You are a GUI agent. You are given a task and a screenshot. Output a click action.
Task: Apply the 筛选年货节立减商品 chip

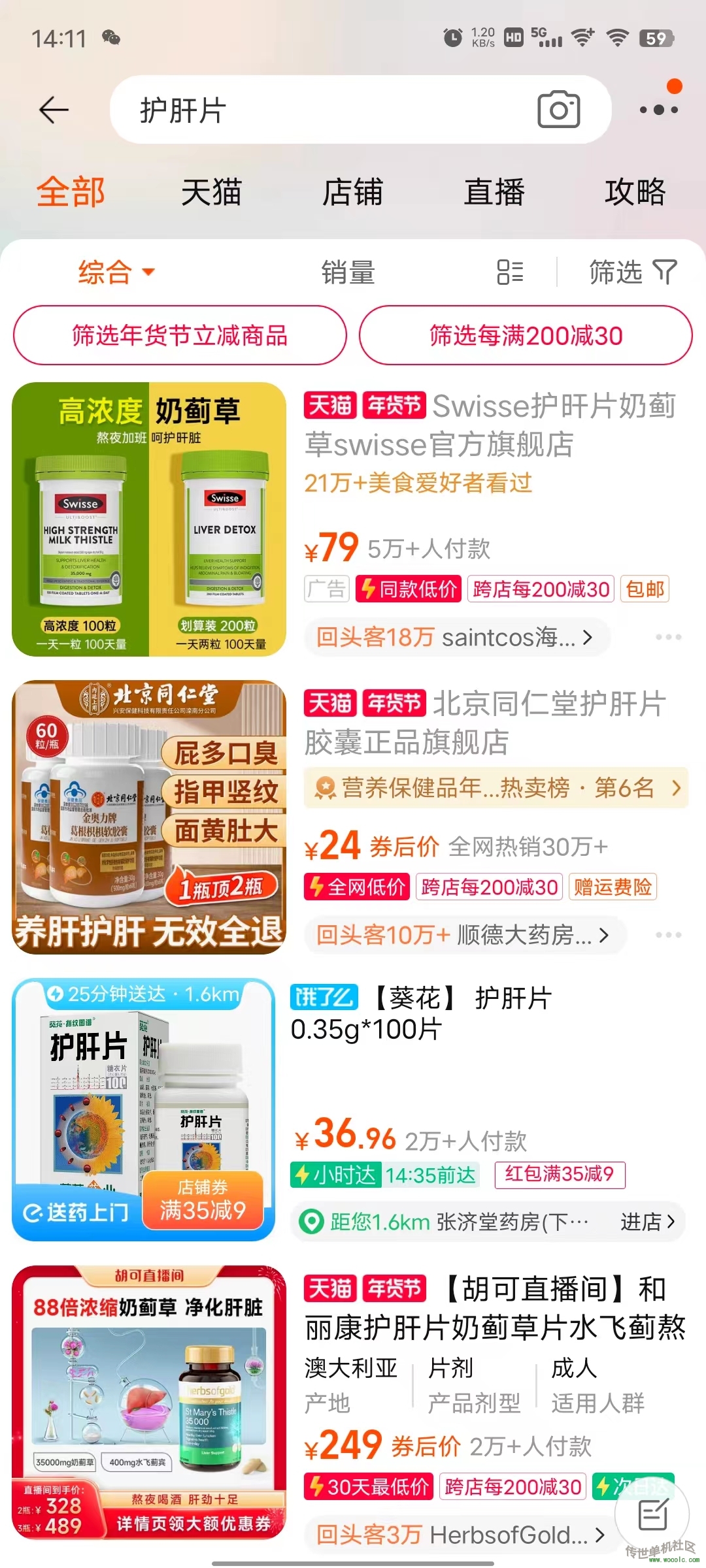[180, 335]
